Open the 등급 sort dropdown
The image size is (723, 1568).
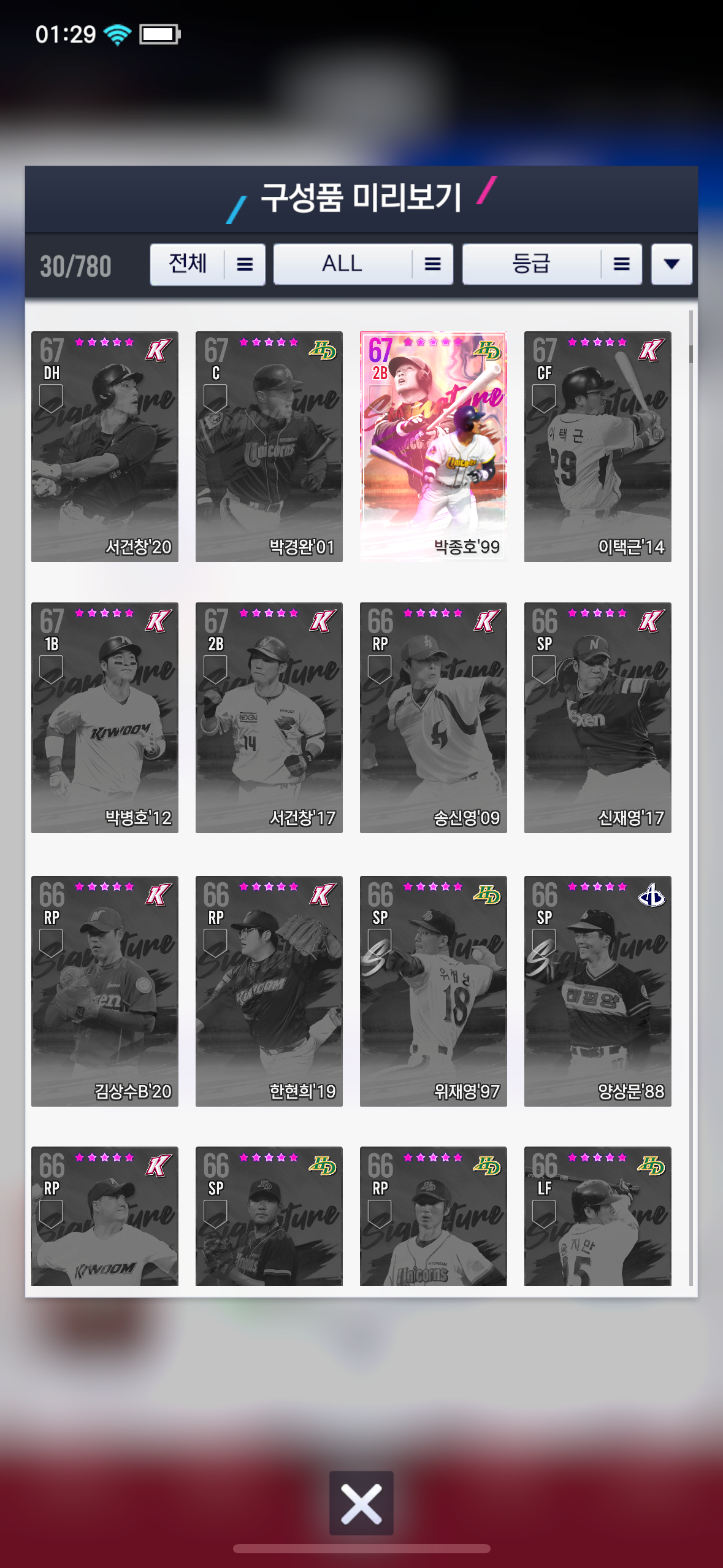(552, 264)
